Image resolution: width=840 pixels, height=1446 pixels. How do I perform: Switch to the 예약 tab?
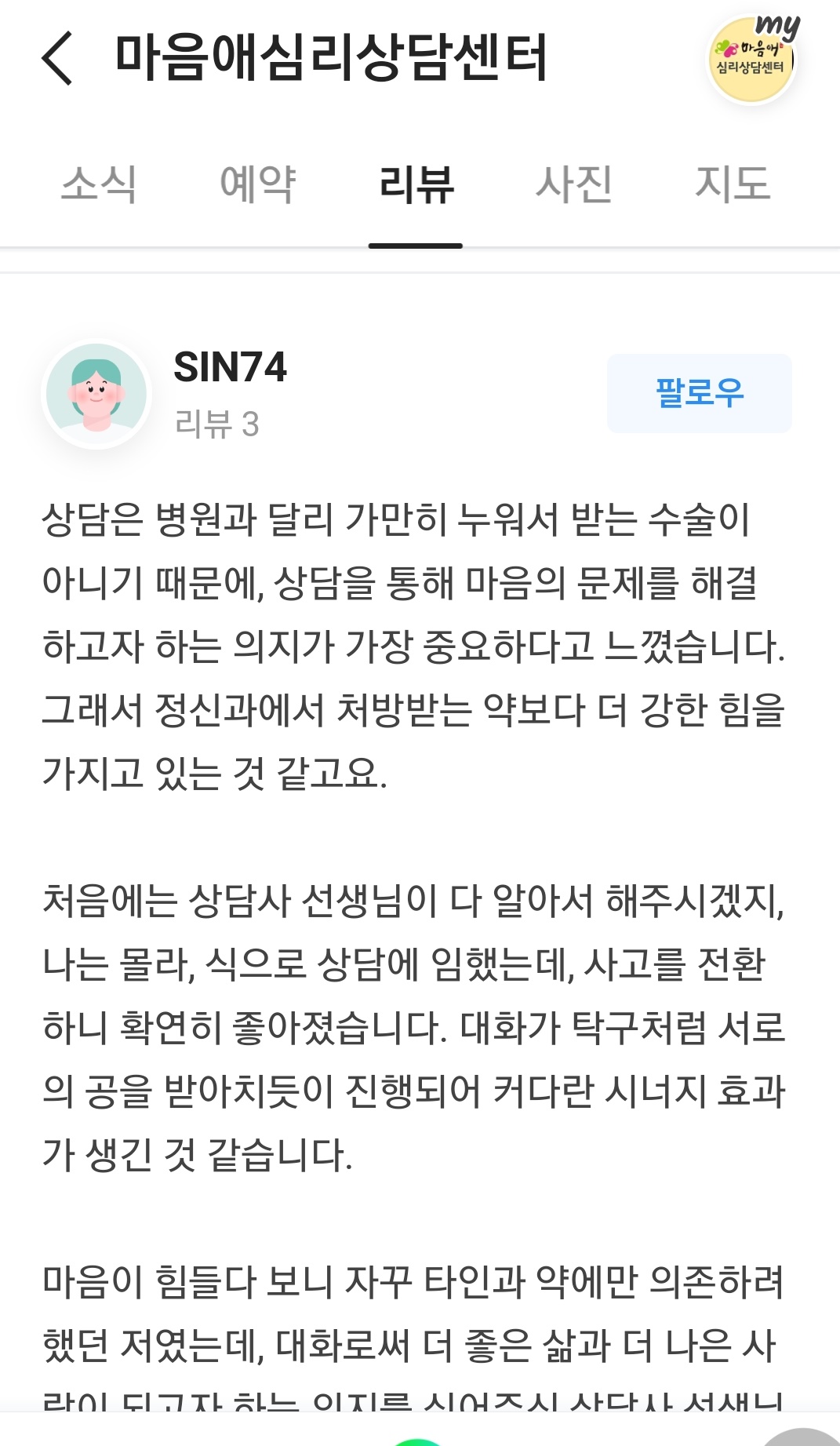pos(257,185)
